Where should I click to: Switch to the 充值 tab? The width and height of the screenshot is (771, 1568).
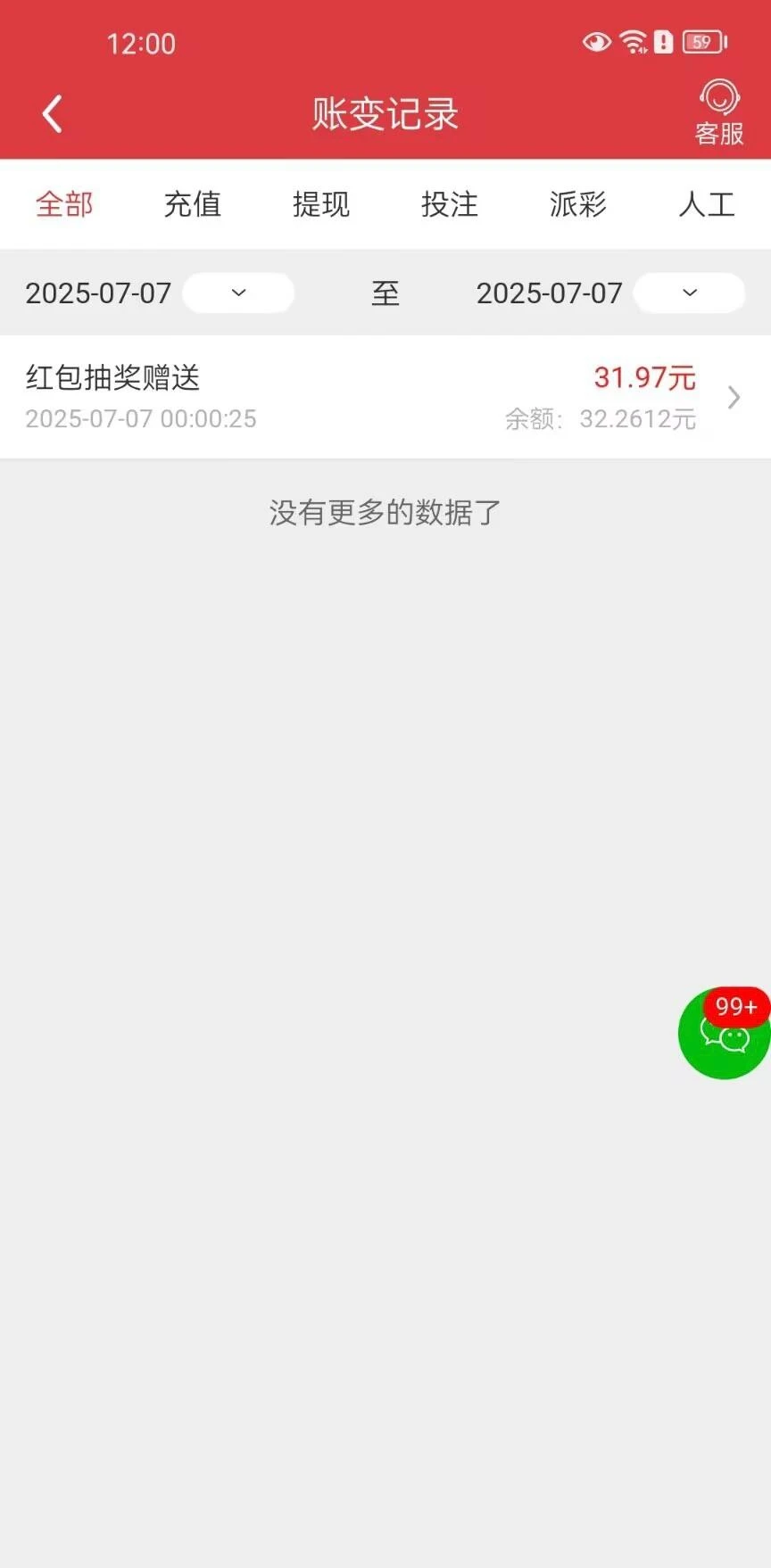pyautogui.click(x=192, y=204)
